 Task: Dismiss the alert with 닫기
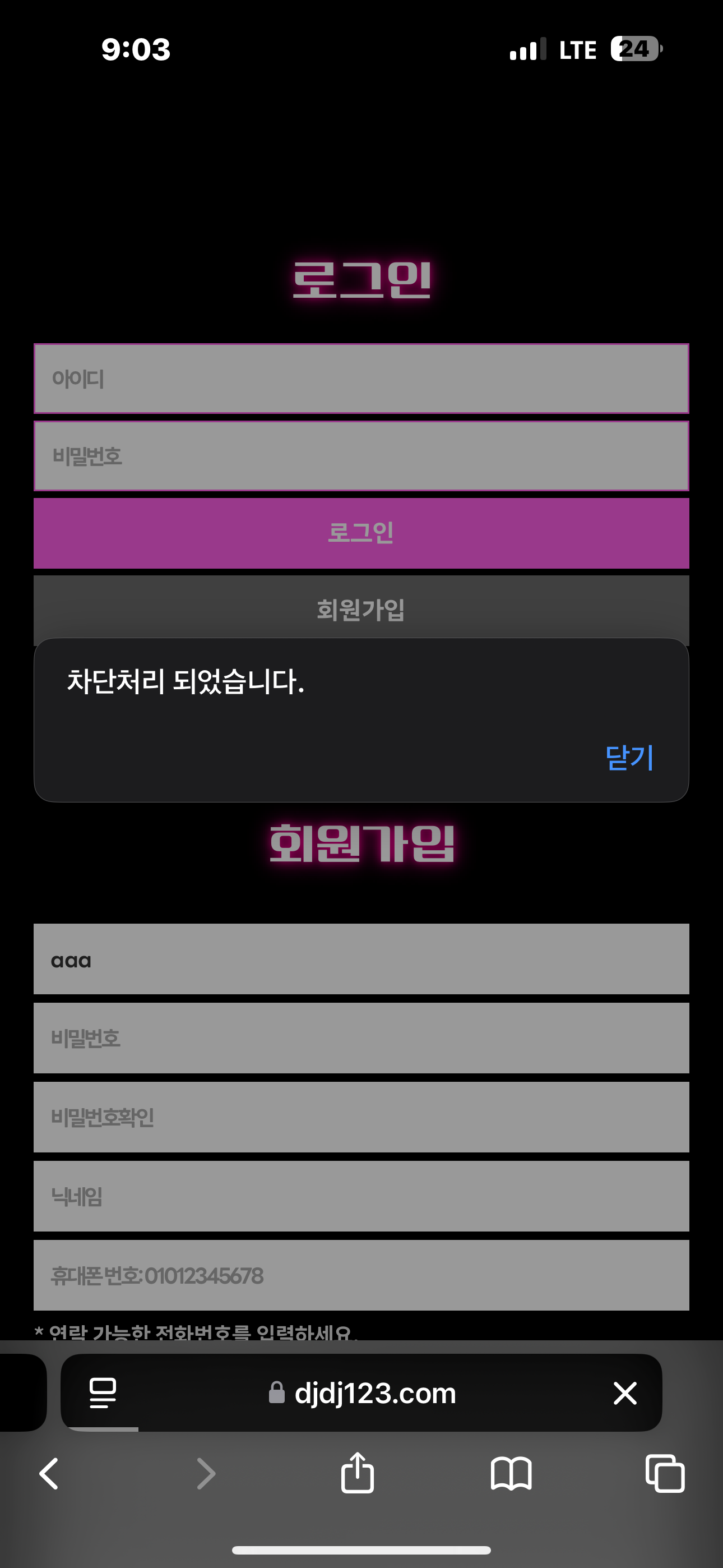tap(629, 758)
